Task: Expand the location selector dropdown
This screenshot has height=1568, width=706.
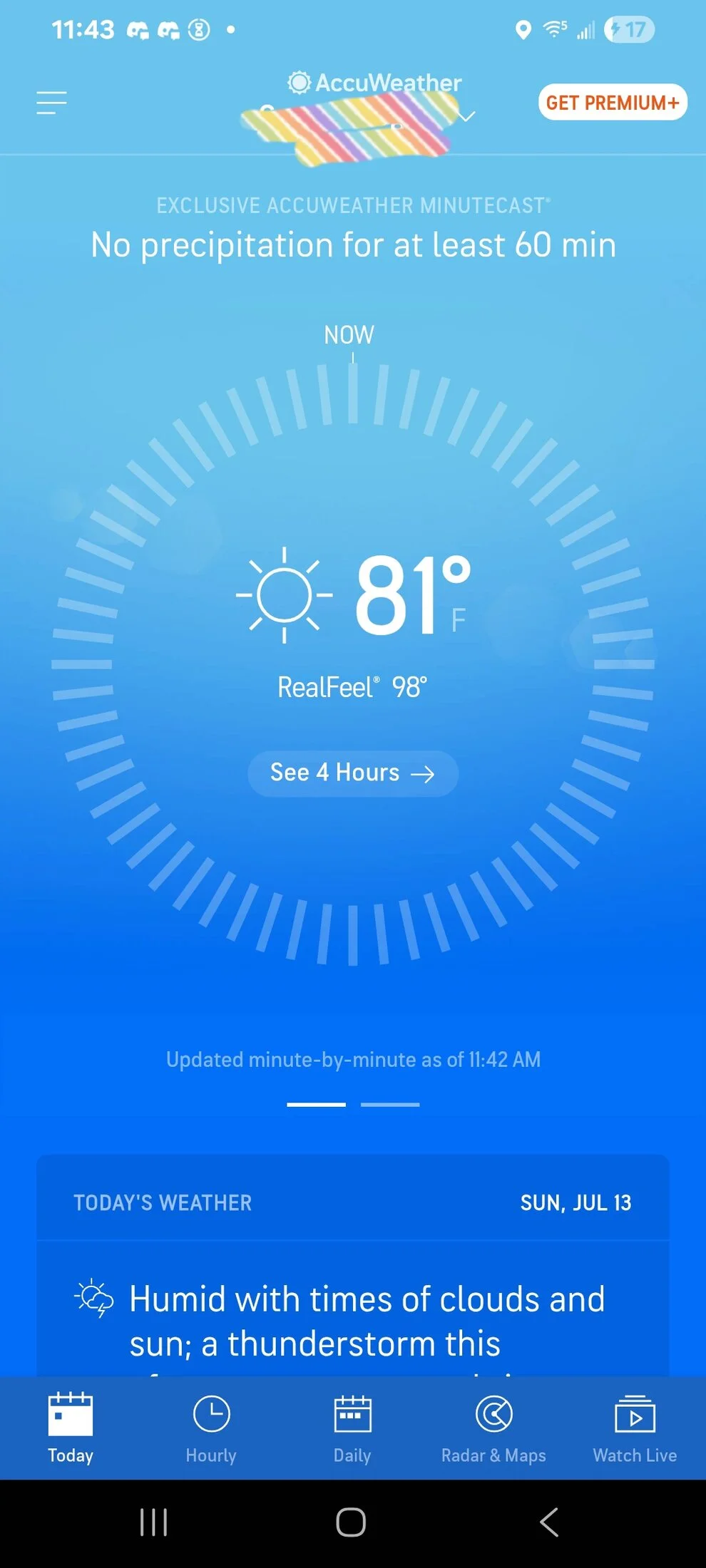Action: [x=466, y=117]
